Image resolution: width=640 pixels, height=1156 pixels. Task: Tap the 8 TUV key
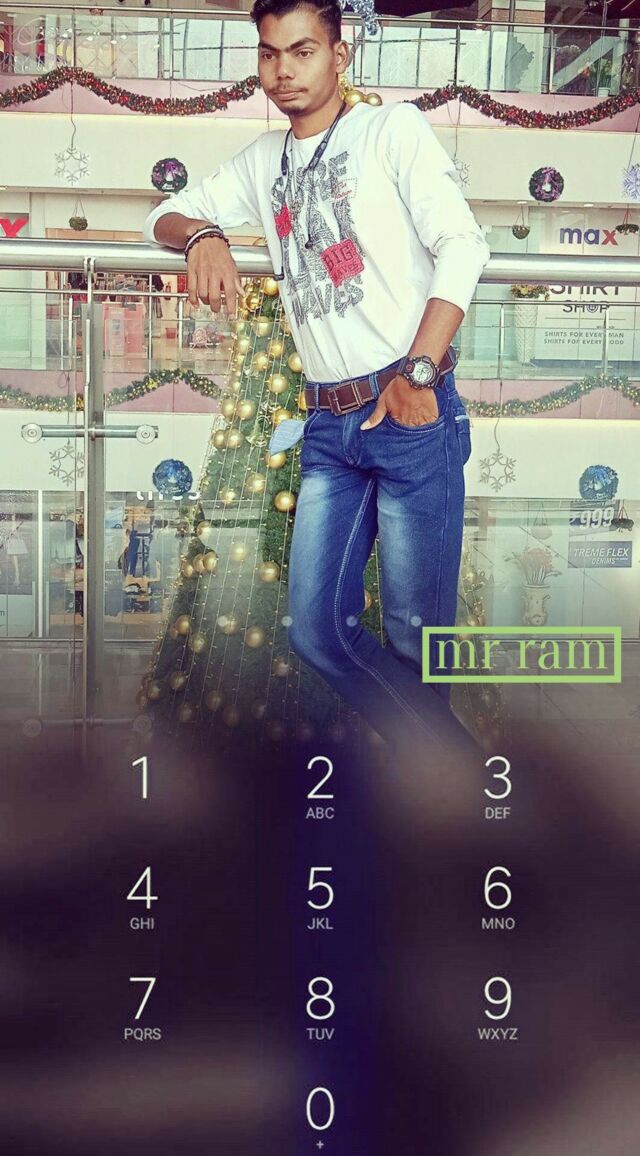pyautogui.click(x=320, y=1007)
